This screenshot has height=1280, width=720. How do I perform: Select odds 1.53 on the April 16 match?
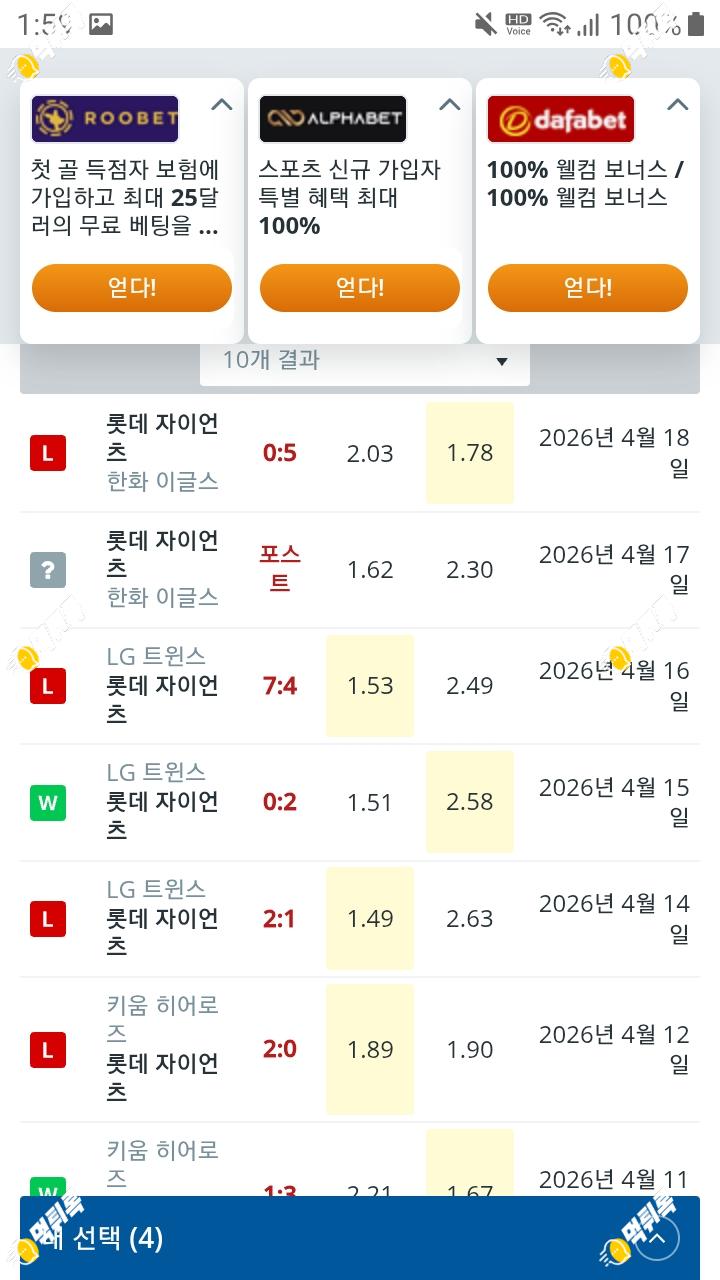(x=370, y=686)
